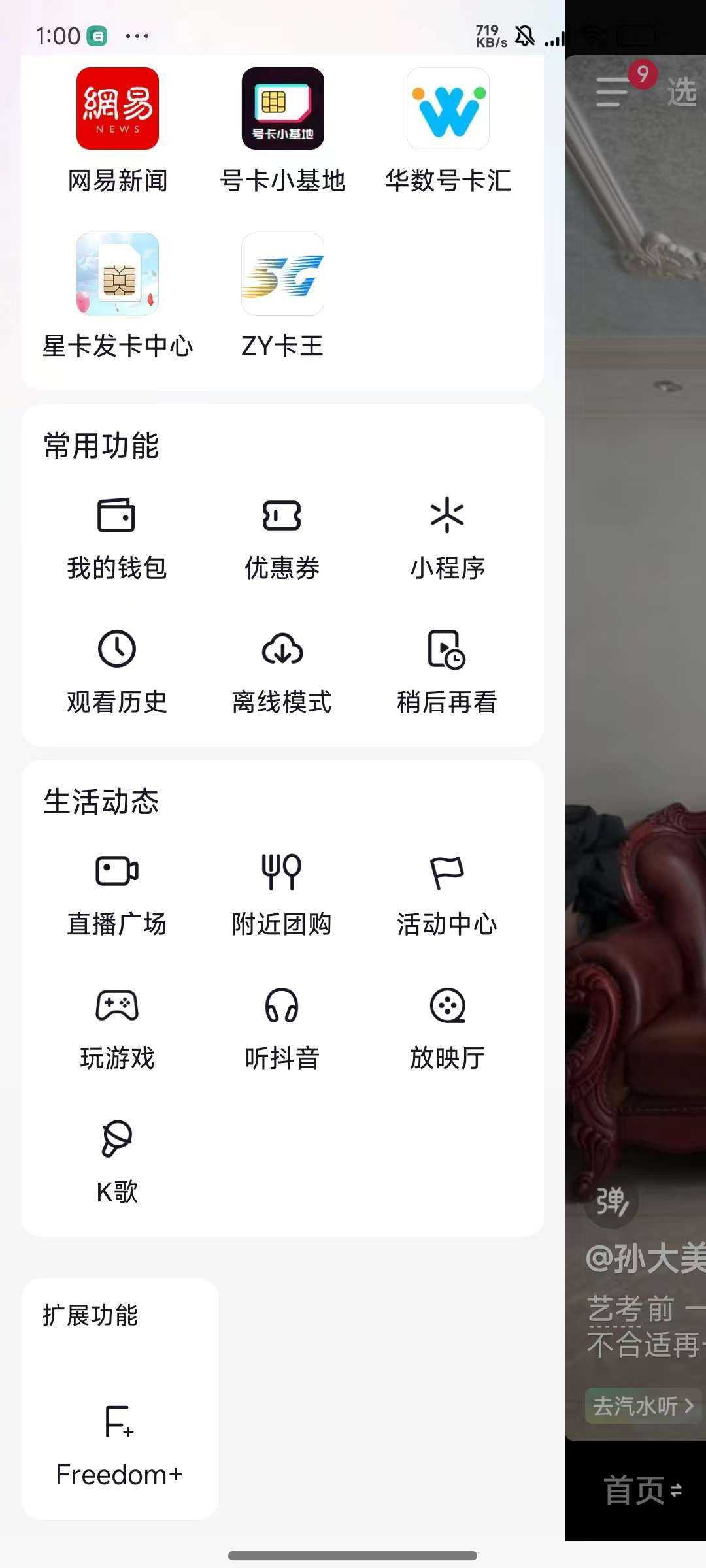The width and height of the screenshot is (706, 1568).
Task: Open ZY卡王 mini app
Action: (x=282, y=295)
